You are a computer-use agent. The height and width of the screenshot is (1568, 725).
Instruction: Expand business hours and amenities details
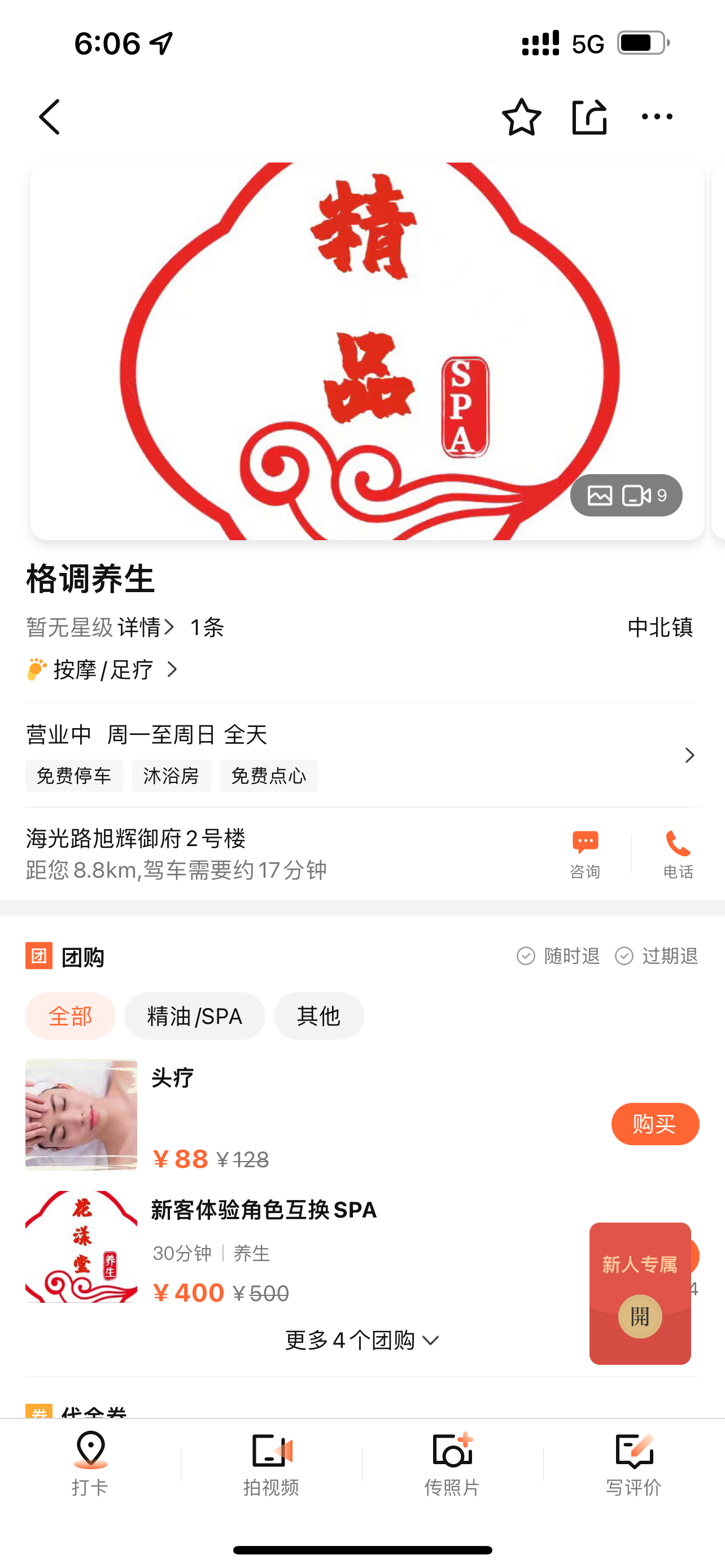689,755
